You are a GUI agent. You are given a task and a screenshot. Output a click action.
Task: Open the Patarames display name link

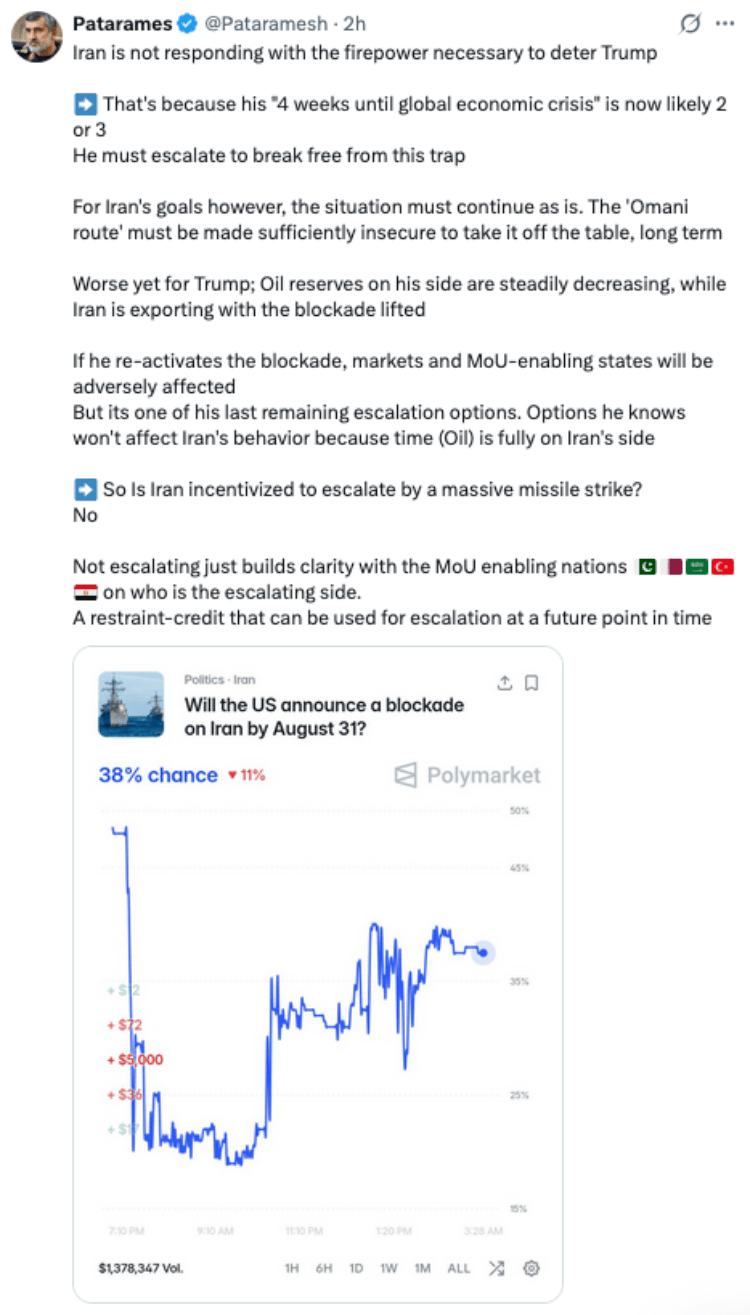[123, 24]
